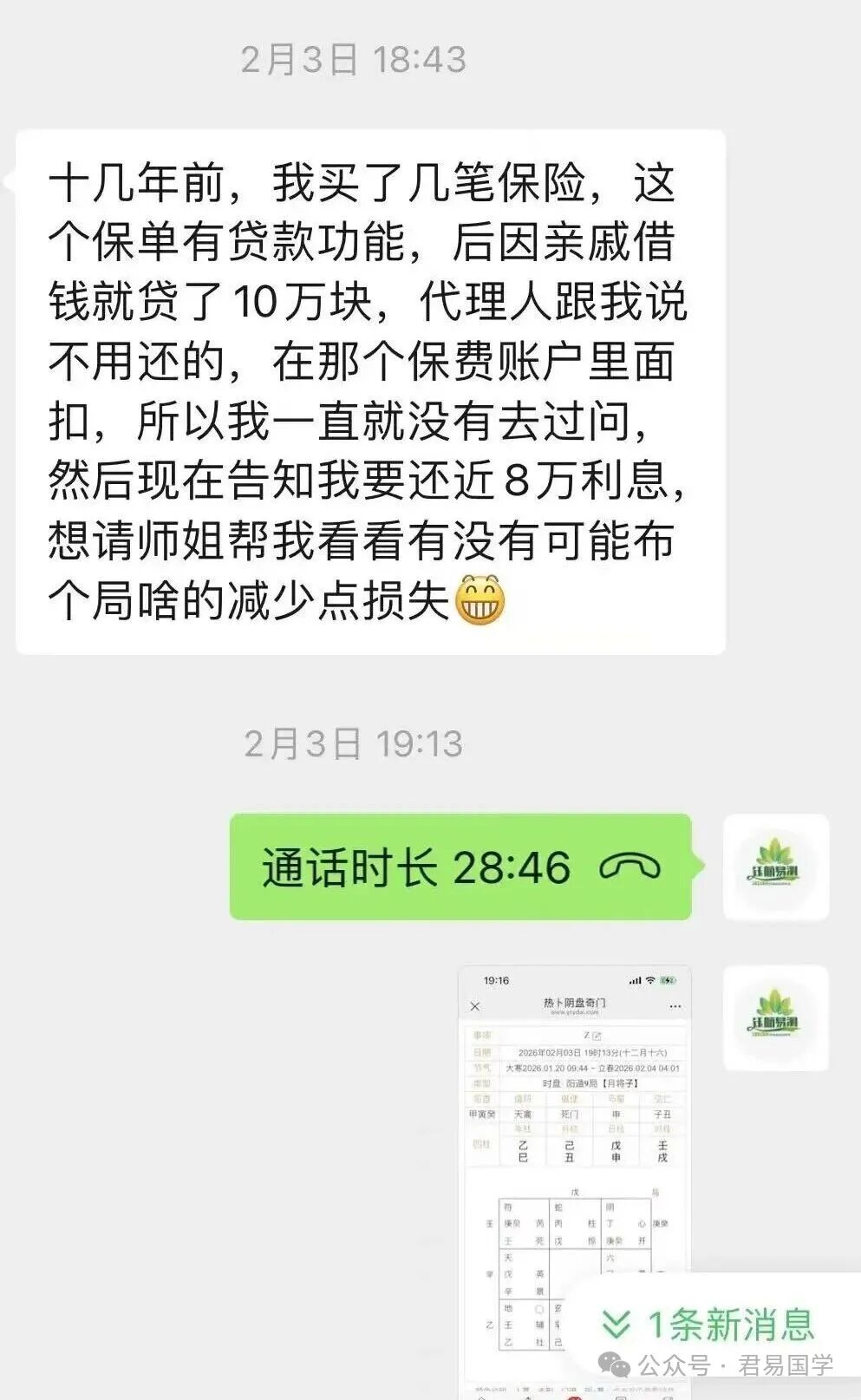The image size is (861, 1400).
Task: Select the 时盘 阳遁9局 月将子 row
Action: pyautogui.click(x=590, y=1083)
